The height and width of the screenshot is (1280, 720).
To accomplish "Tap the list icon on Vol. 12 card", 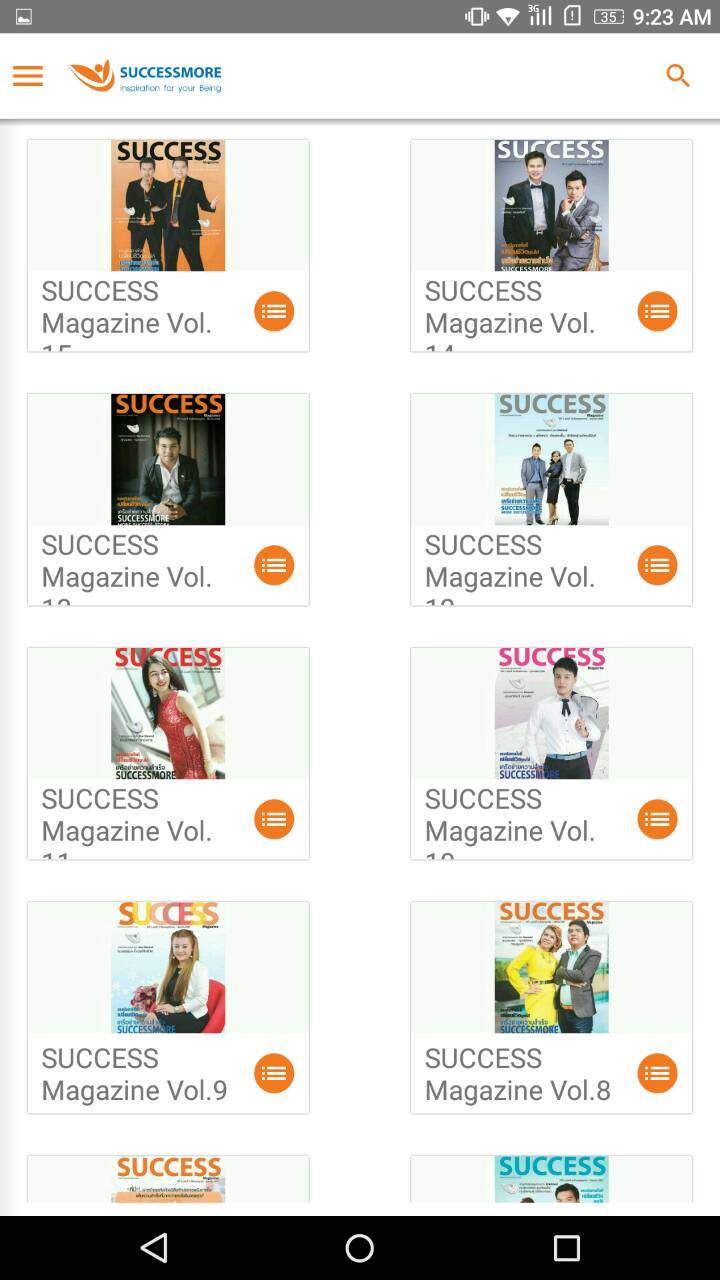I will (x=657, y=565).
